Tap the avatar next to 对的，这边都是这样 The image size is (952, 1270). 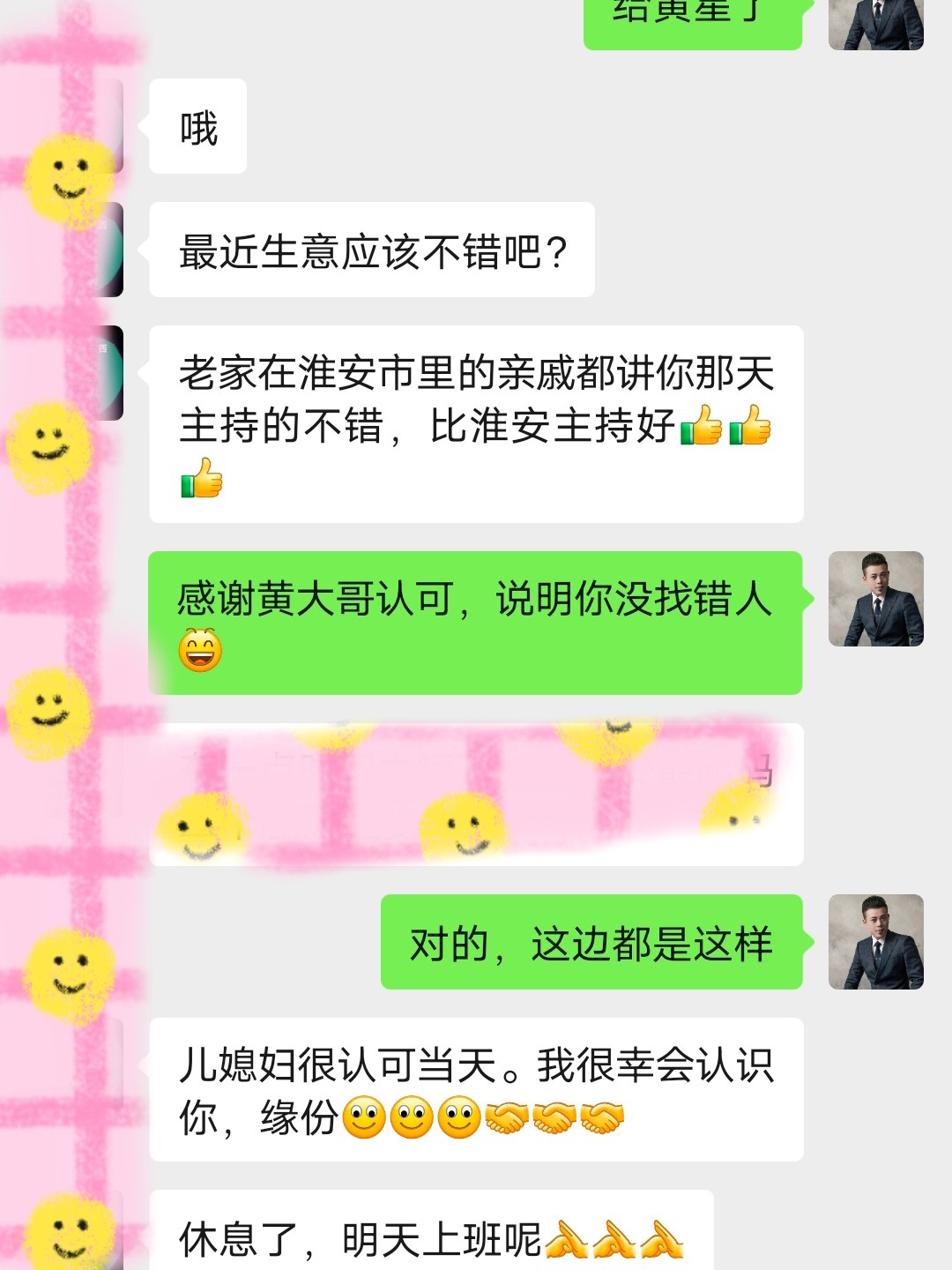click(x=875, y=941)
